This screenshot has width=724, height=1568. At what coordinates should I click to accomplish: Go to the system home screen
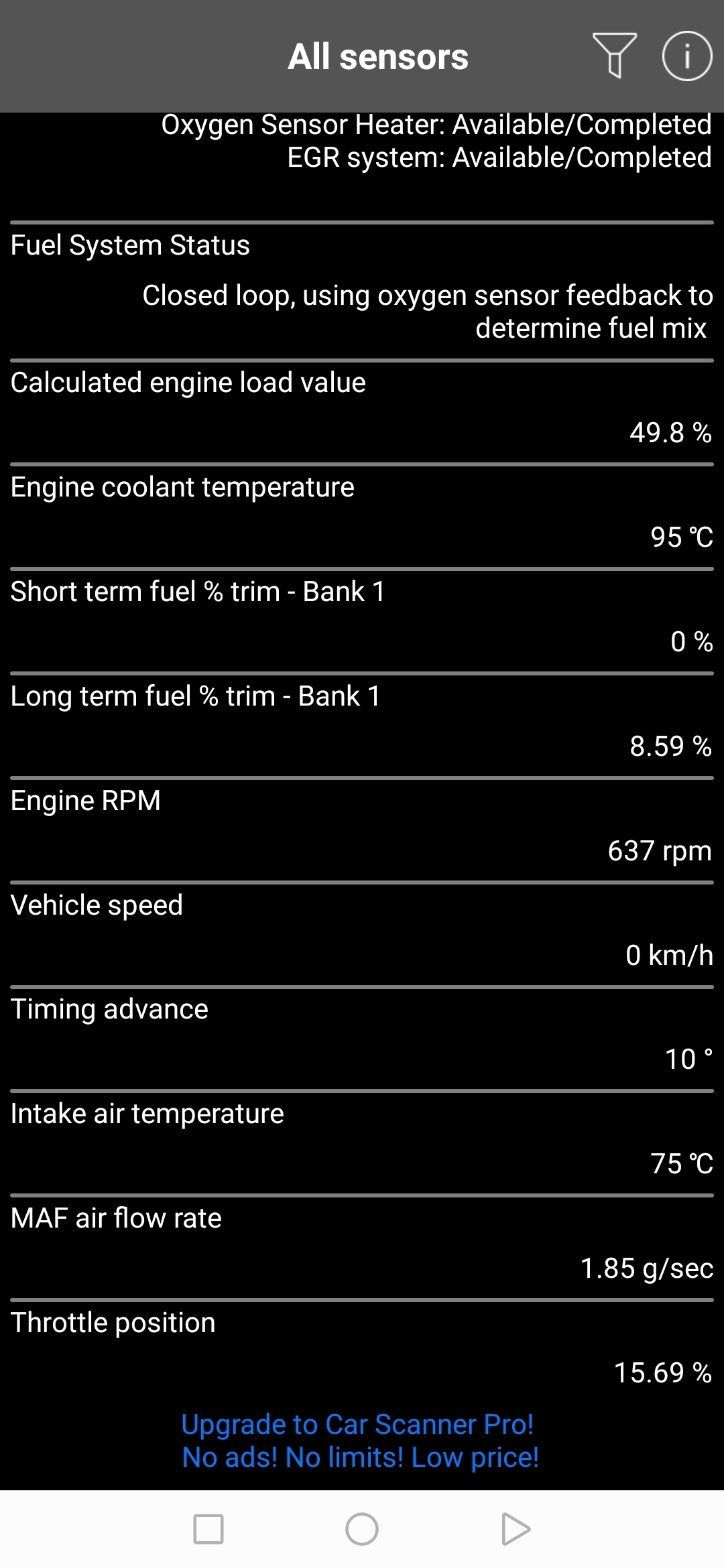click(x=362, y=1529)
